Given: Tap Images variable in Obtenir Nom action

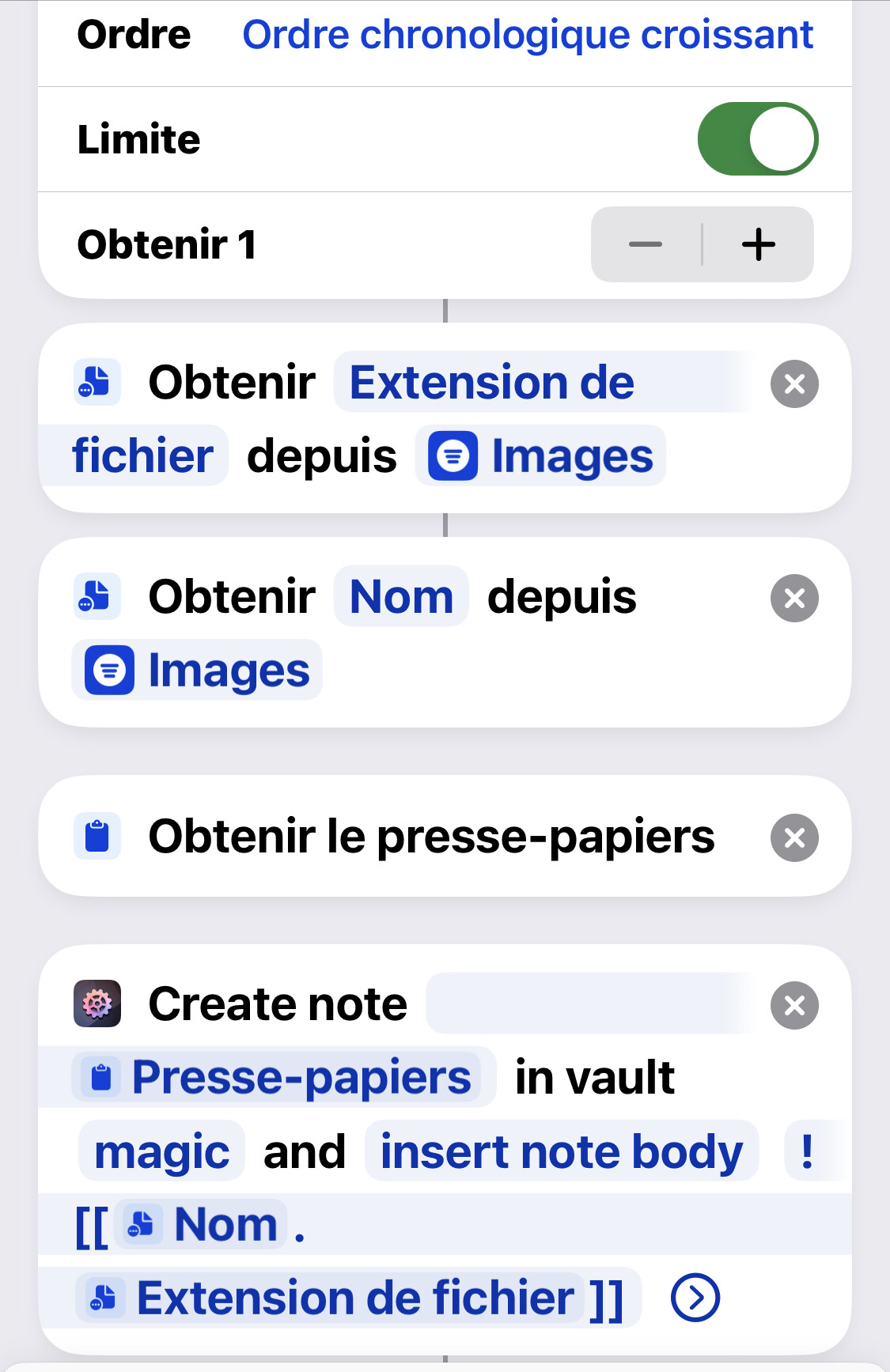Looking at the screenshot, I should point(198,671).
